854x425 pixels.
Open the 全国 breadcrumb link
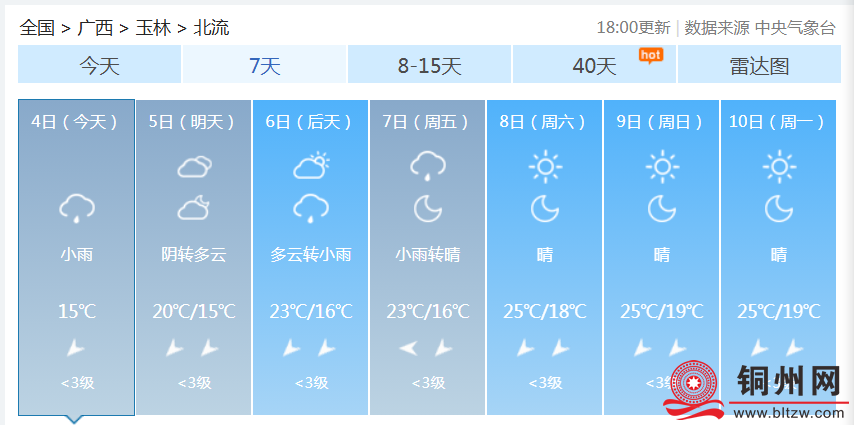click(x=37, y=28)
